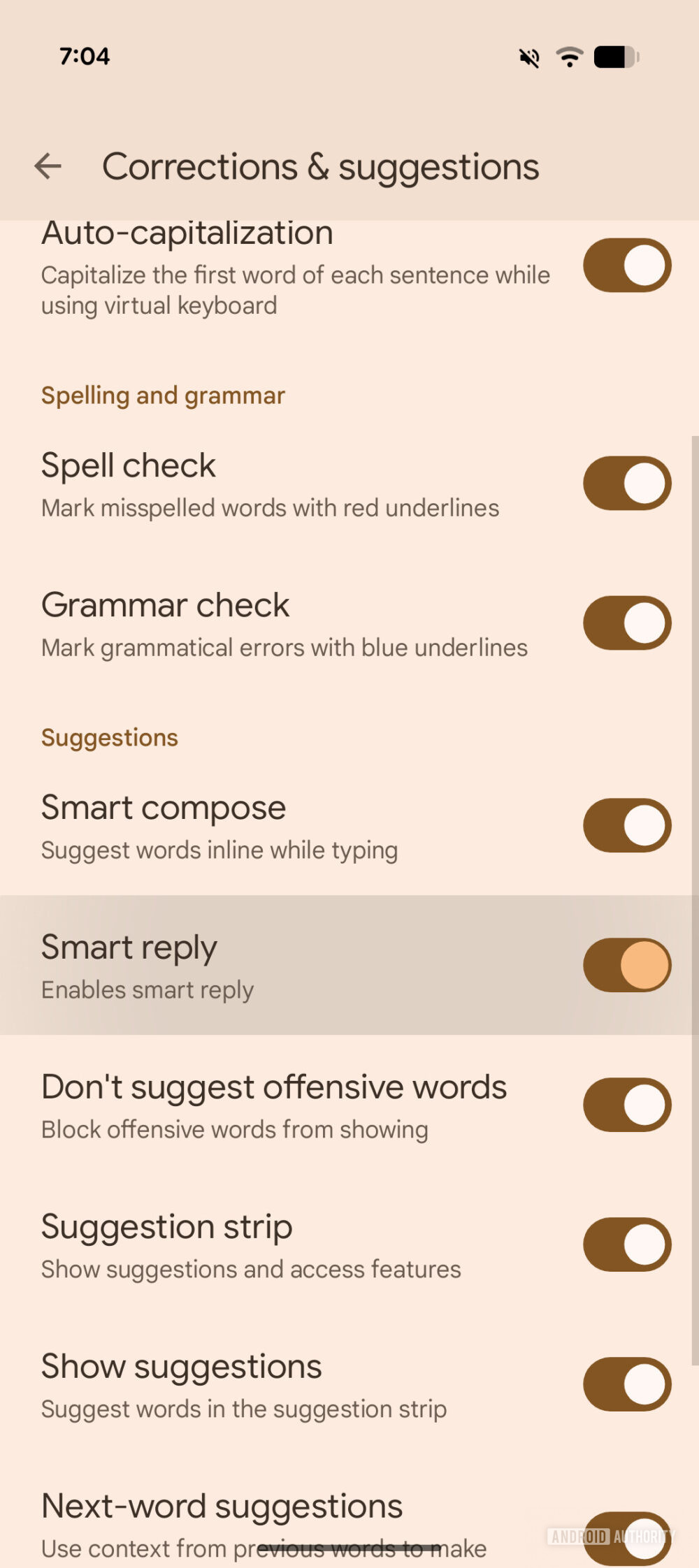Toggle Grammar check off

627,623
